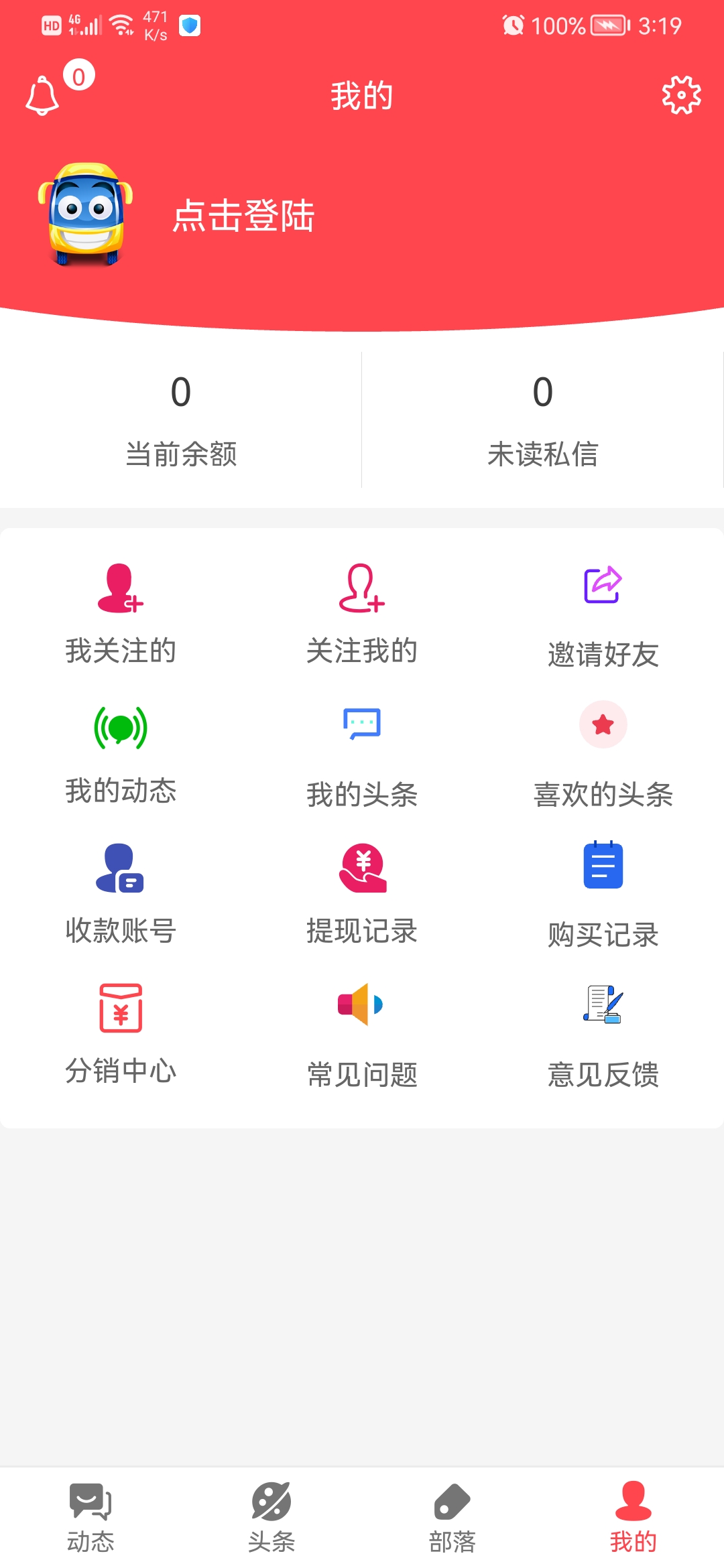Open 未读私信 unread messages
This screenshot has width=724, height=1568.
(542, 419)
